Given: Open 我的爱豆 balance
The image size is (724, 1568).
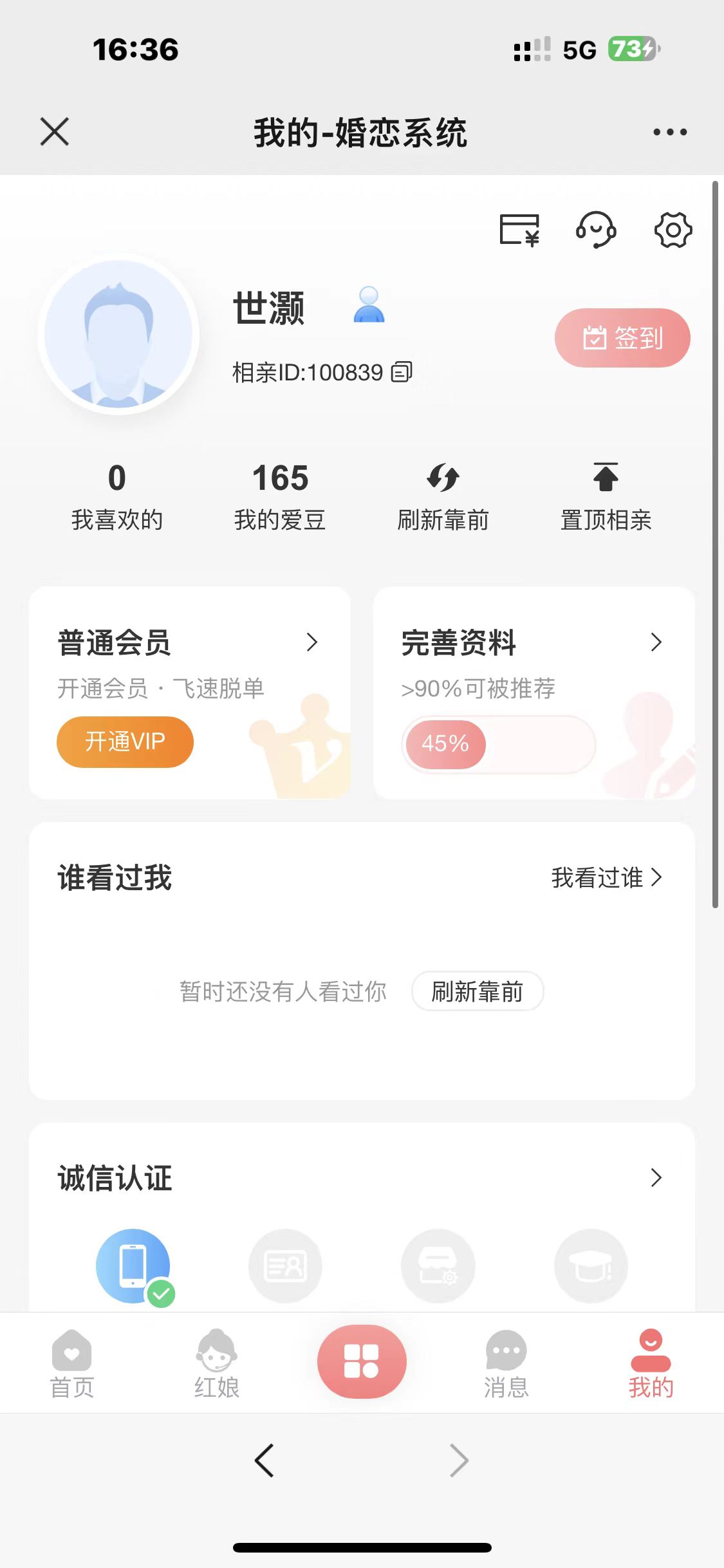Looking at the screenshot, I should 280,496.
